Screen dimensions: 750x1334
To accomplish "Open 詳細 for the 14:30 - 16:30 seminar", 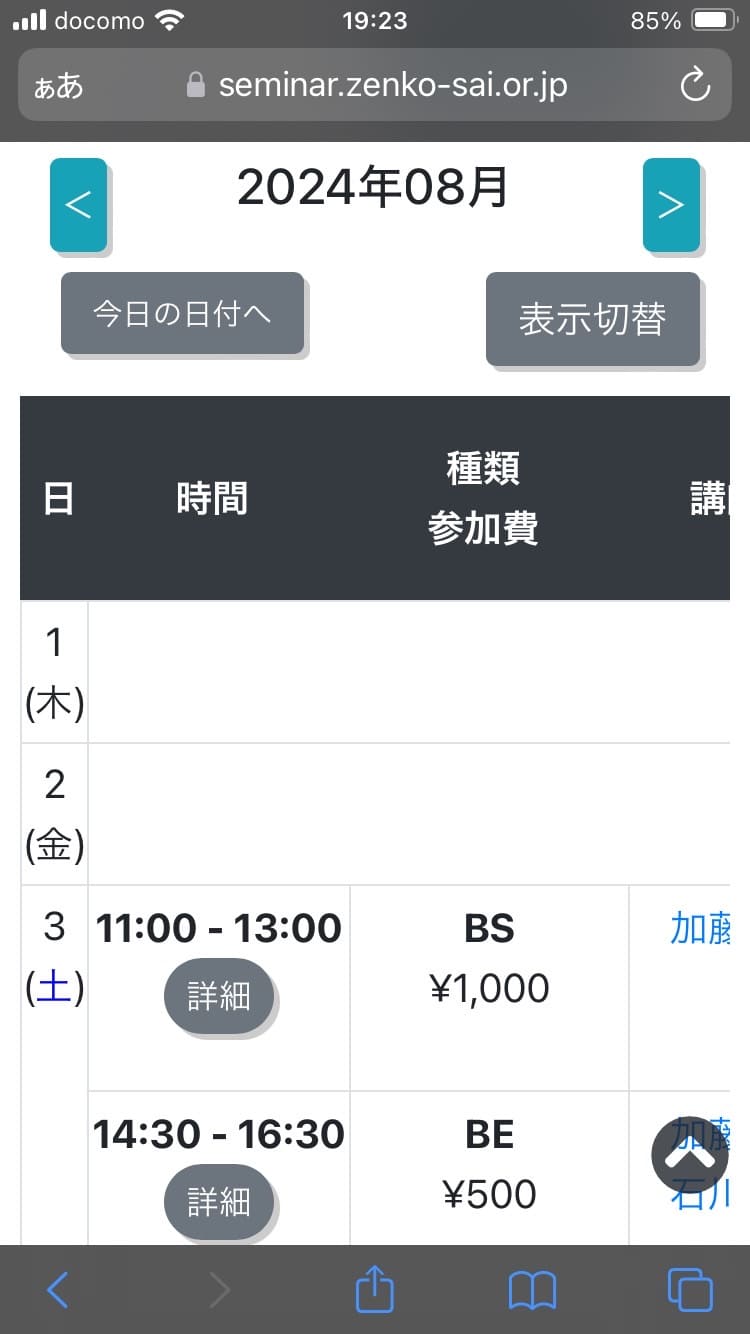I will click(219, 1202).
